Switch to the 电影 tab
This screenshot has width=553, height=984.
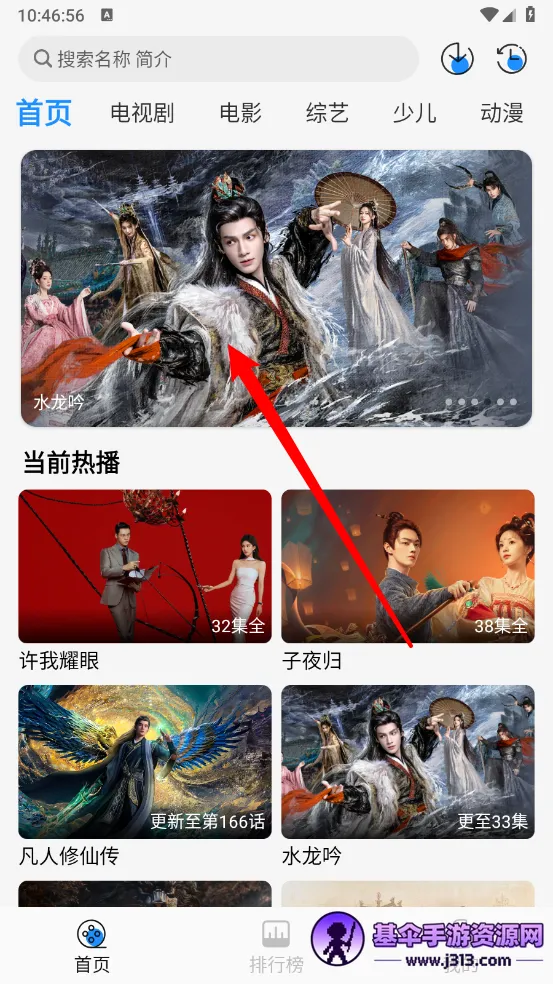pyautogui.click(x=241, y=114)
